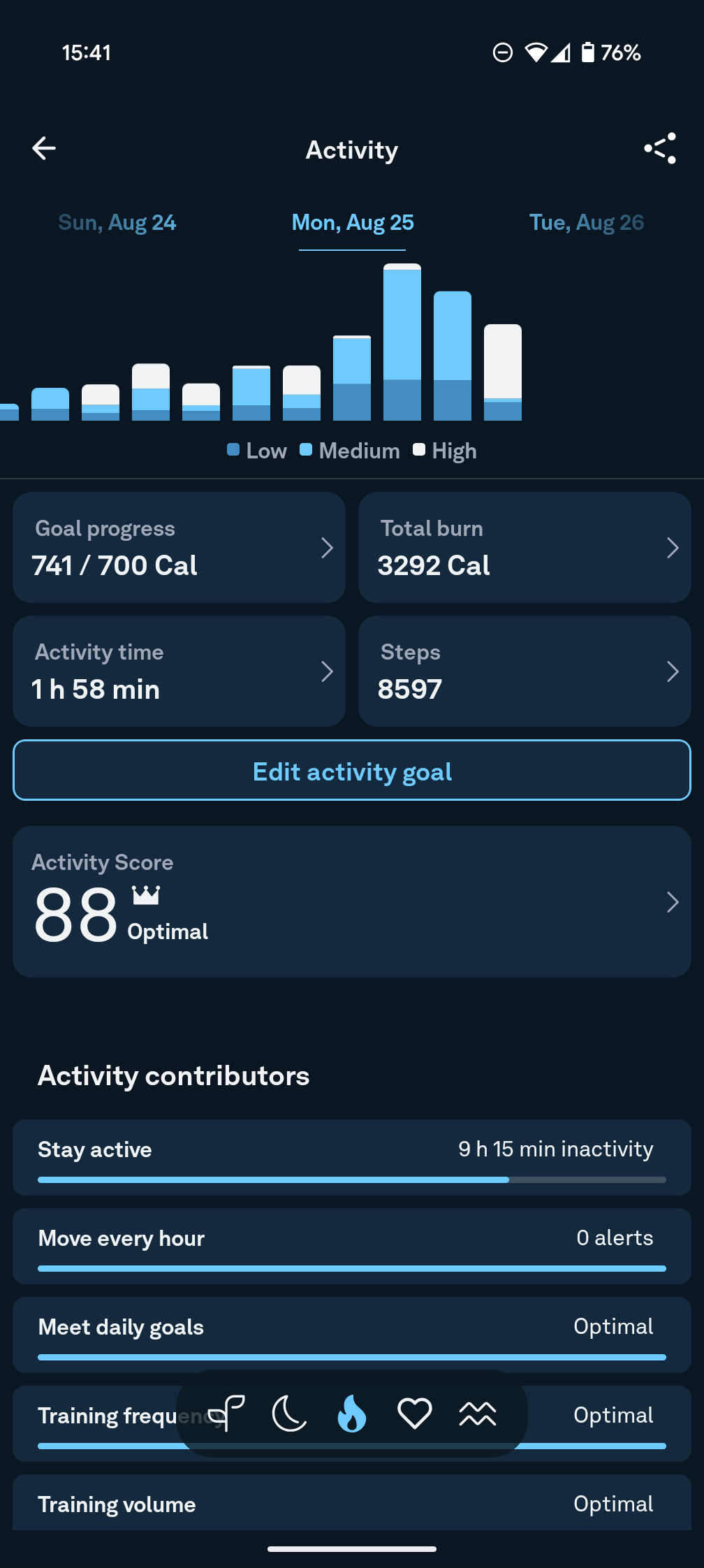Open the Training volume contributor
This screenshot has width=704, height=1568.
click(352, 1504)
